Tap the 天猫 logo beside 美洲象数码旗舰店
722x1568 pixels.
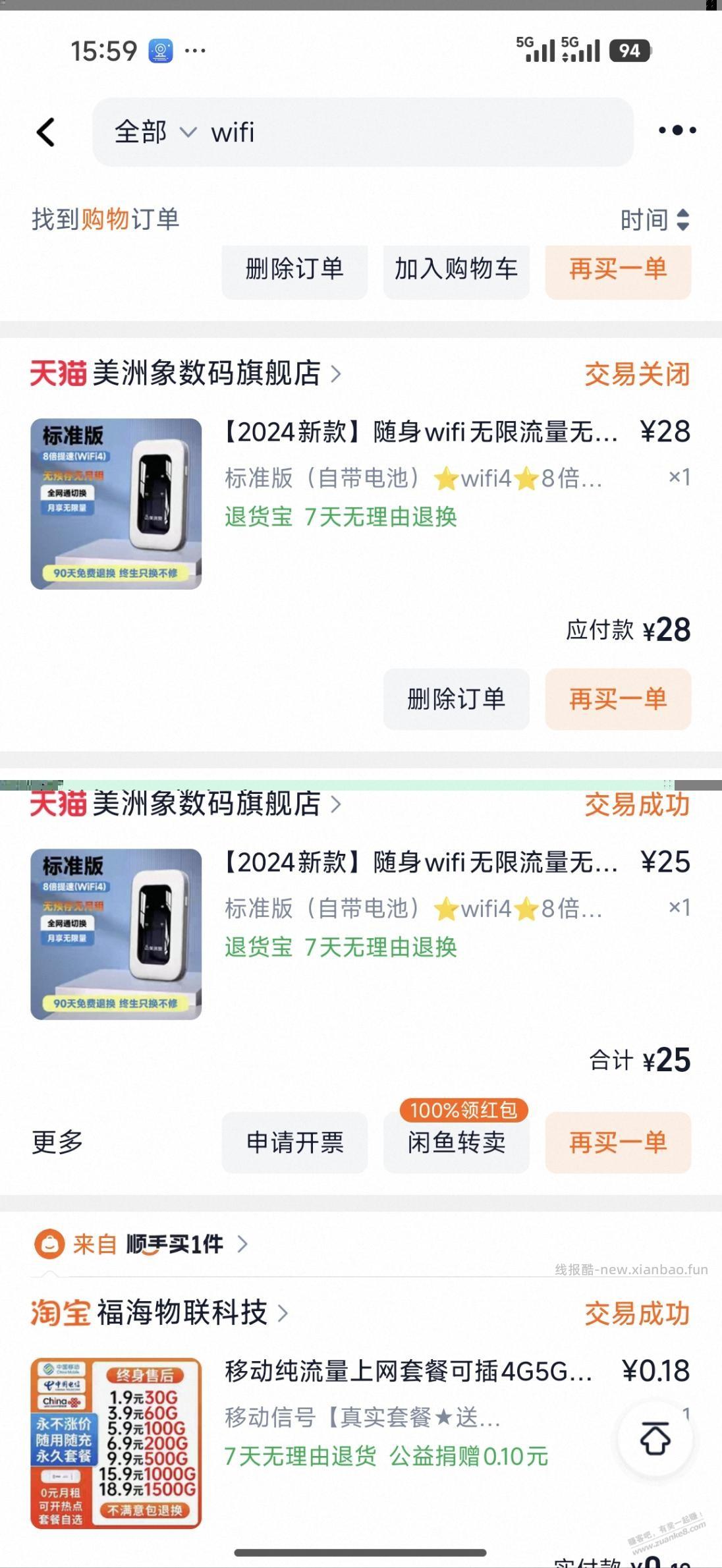[58, 374]
